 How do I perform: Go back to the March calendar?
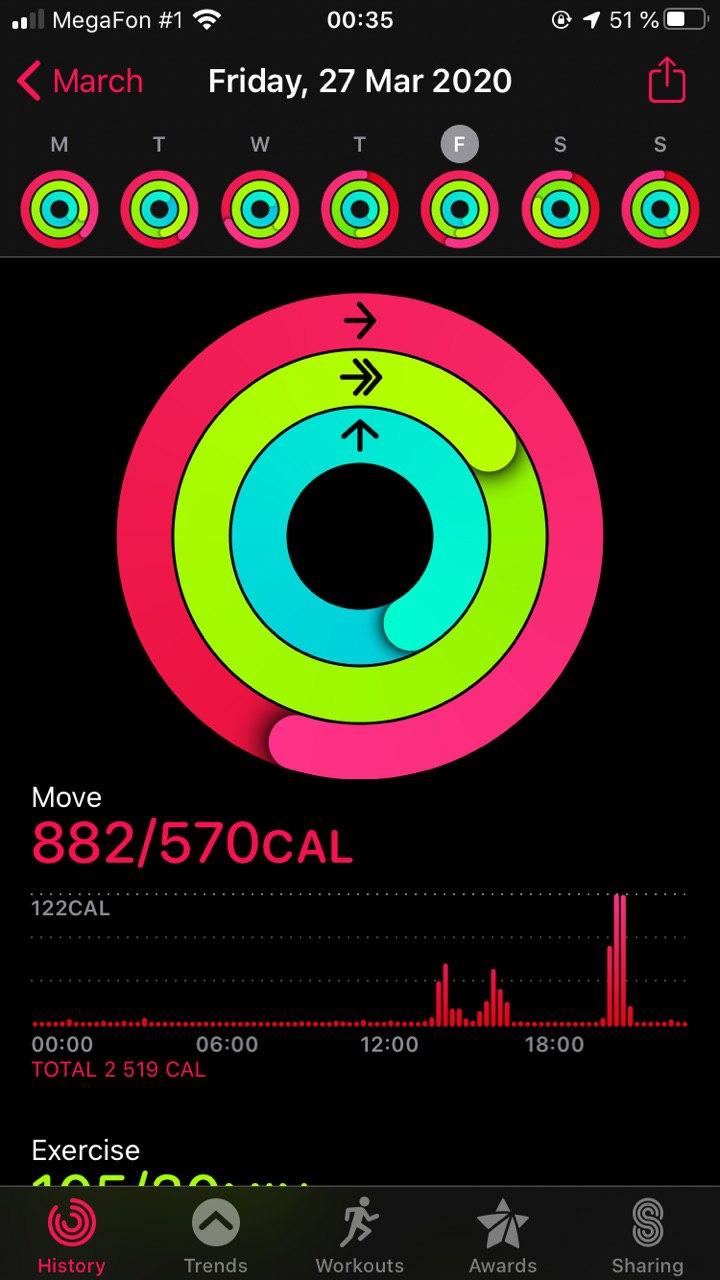click(x=80, y=81)
